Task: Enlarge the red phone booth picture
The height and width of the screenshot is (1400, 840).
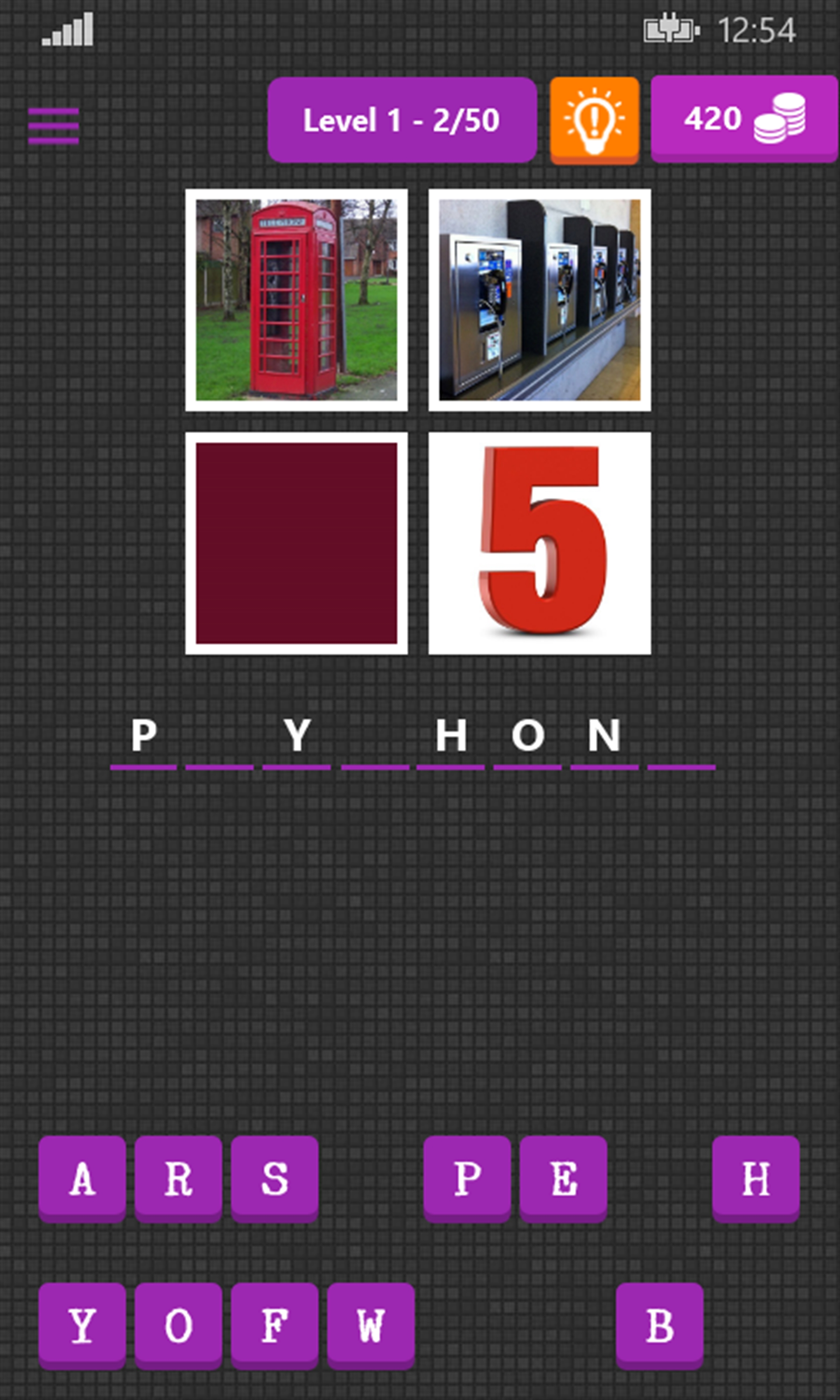Action: 296,300
